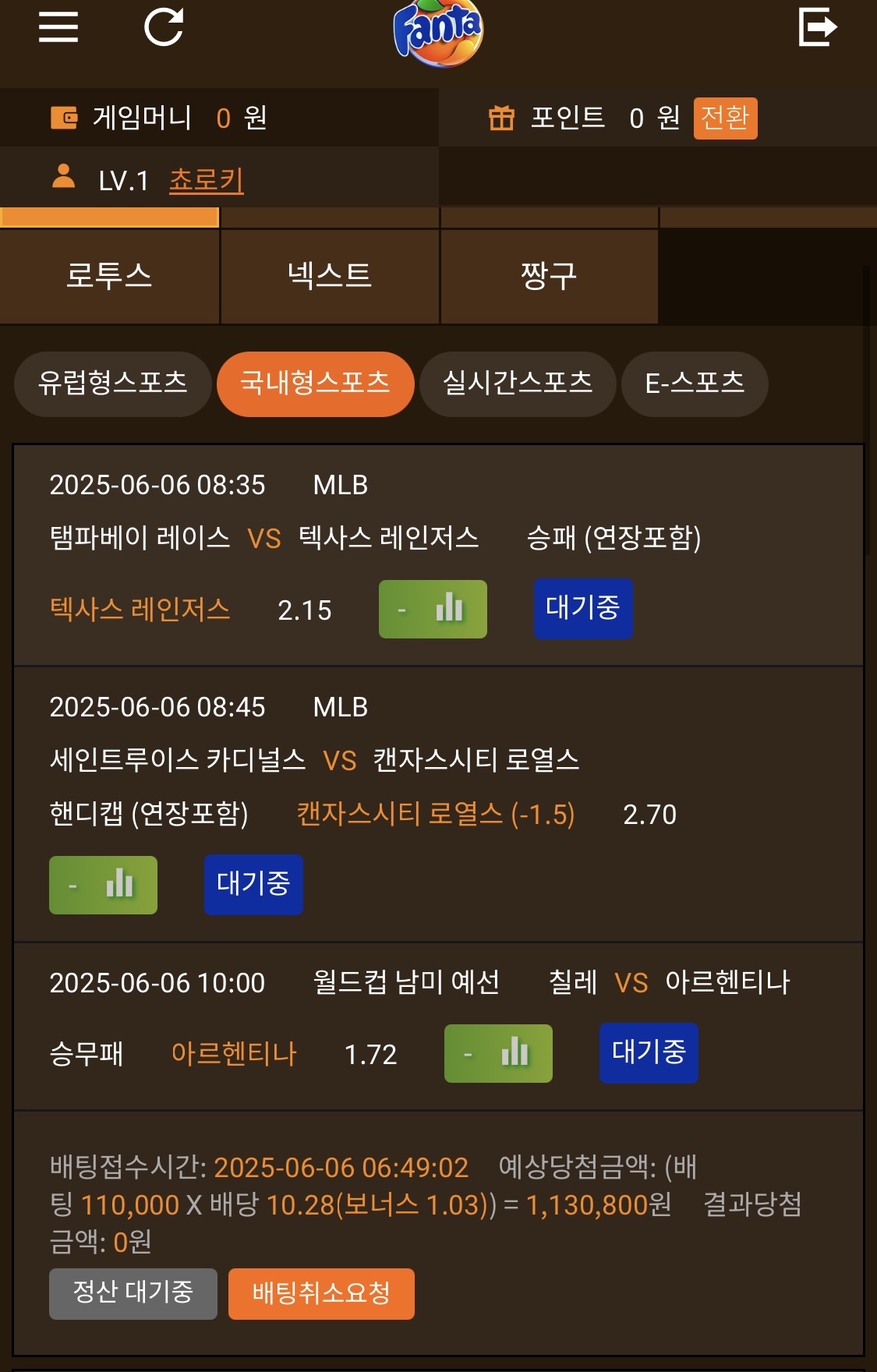The width and height of the screenshot is (877, 1372).
Task: Open stats for 텍사스 레인저스 bet
Action: click(x=433, y=609)
